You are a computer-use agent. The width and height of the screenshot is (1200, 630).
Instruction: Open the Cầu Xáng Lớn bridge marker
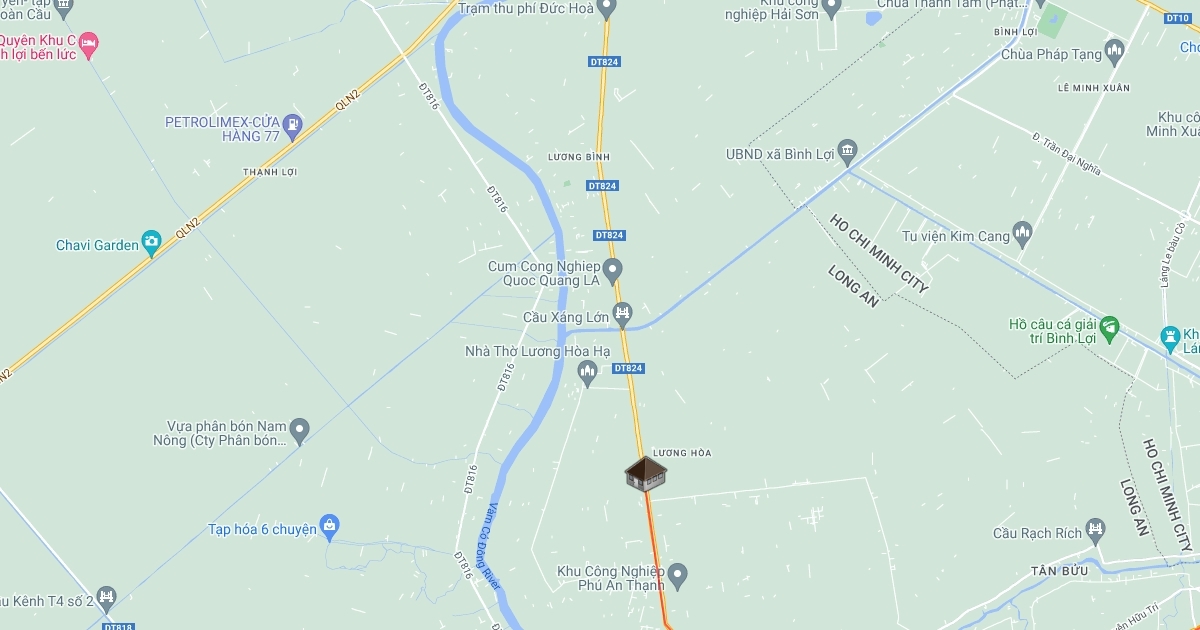622,314
